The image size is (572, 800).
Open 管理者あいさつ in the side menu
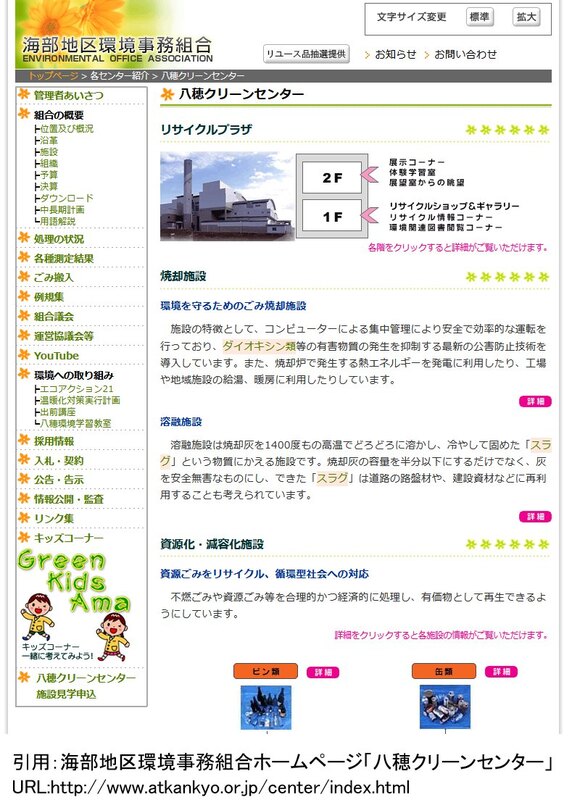[x=68, y=95]
